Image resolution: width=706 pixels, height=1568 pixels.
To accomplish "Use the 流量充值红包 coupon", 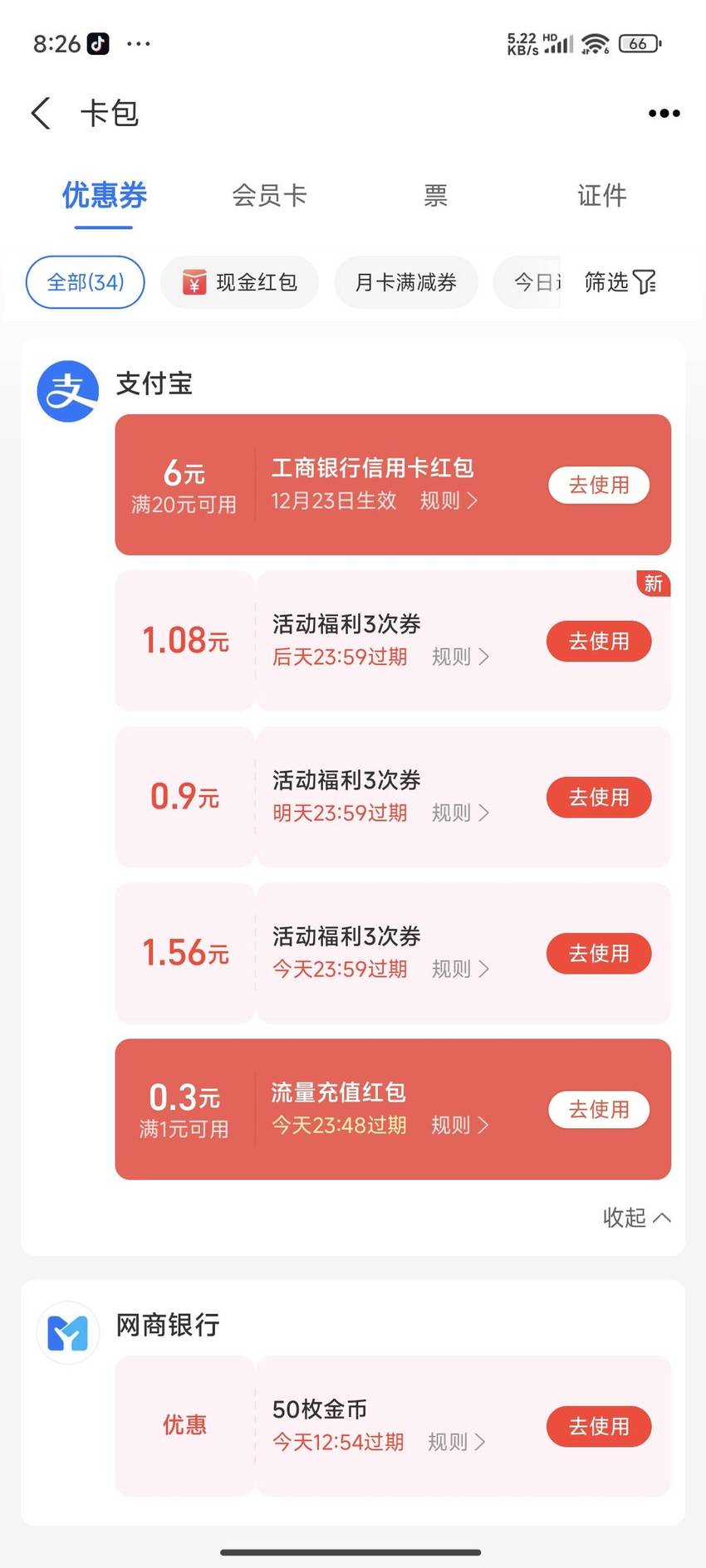I will [599, 1109].
